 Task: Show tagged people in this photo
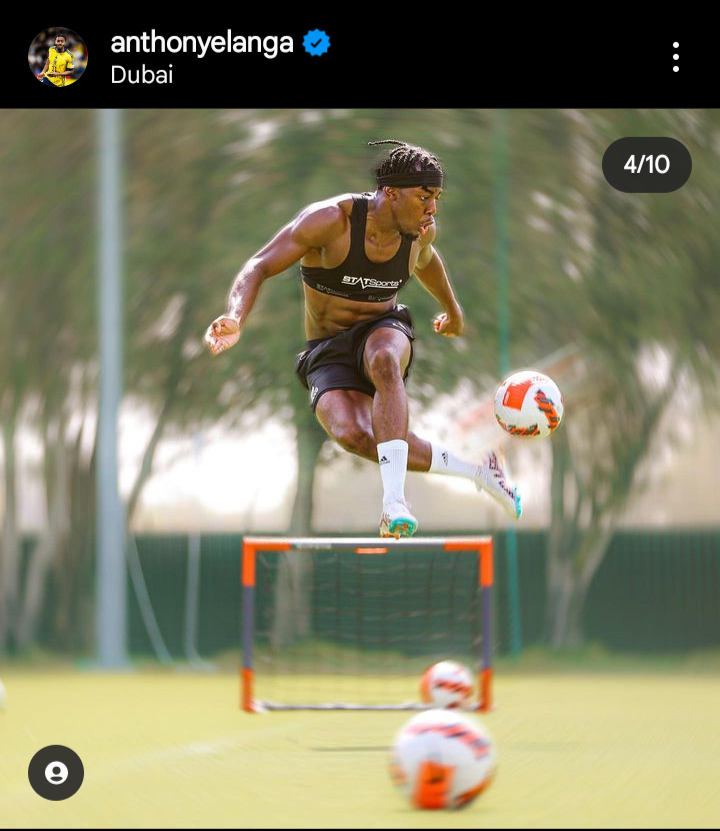click(x=56, y=772)
